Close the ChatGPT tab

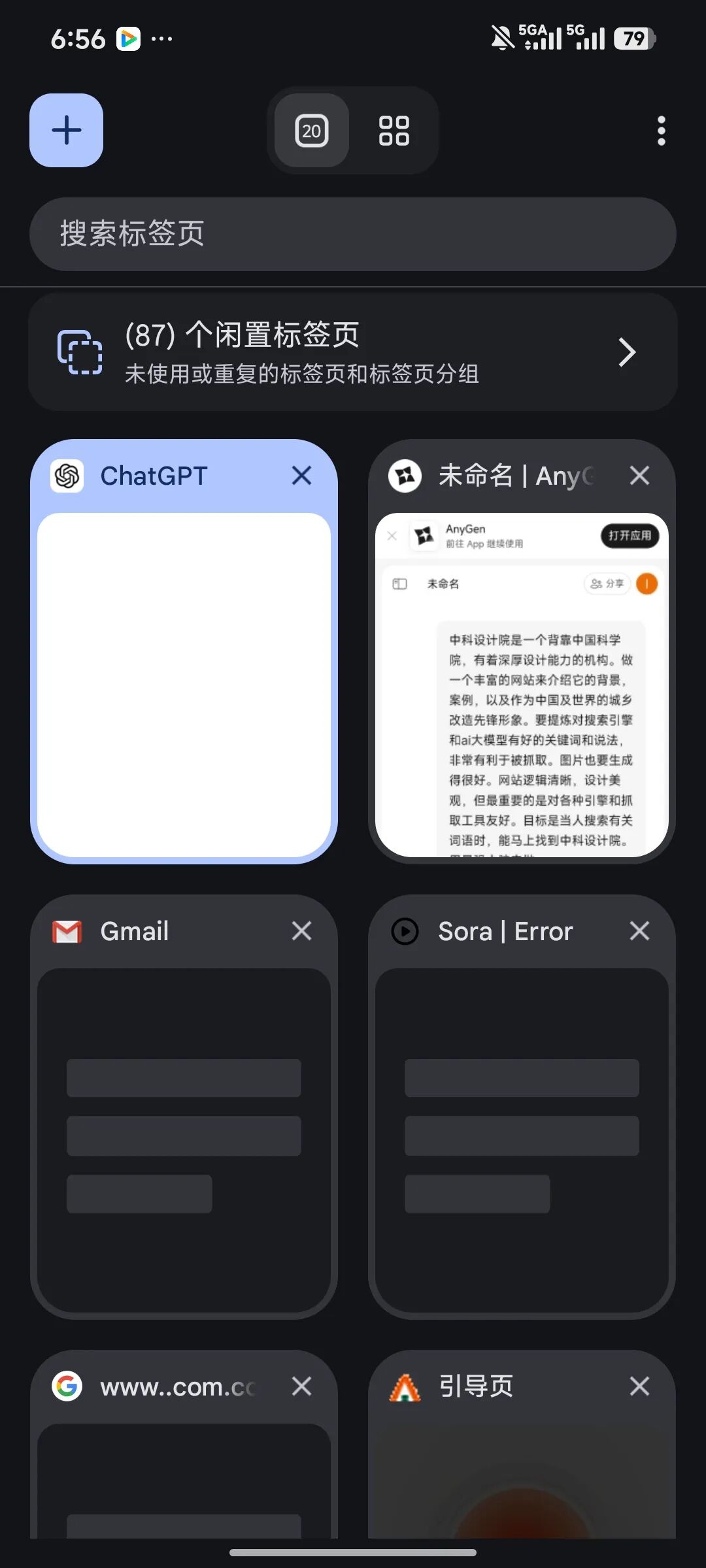coord(301,476)
